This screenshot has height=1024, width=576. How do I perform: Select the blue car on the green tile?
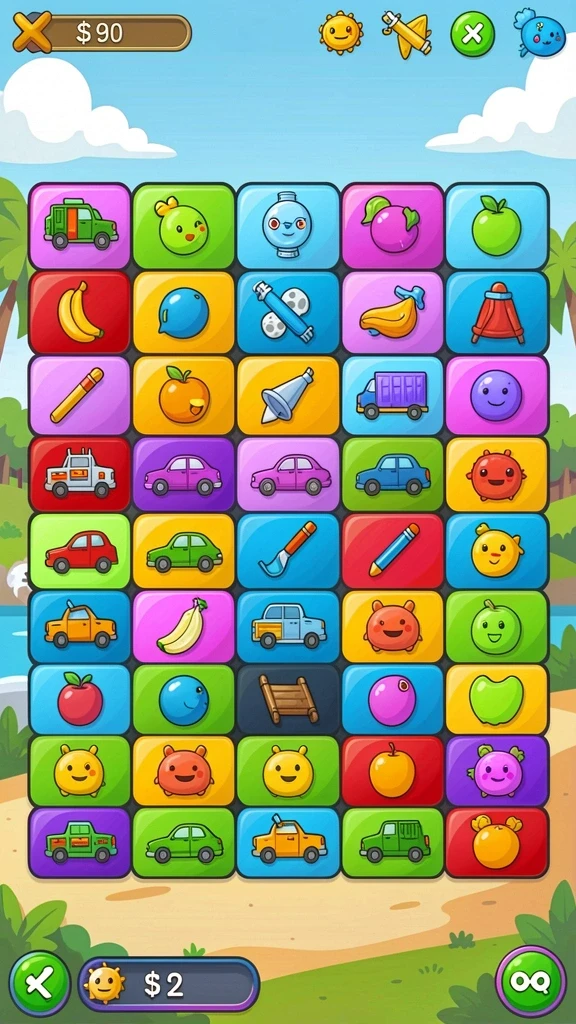click(392, 474)
